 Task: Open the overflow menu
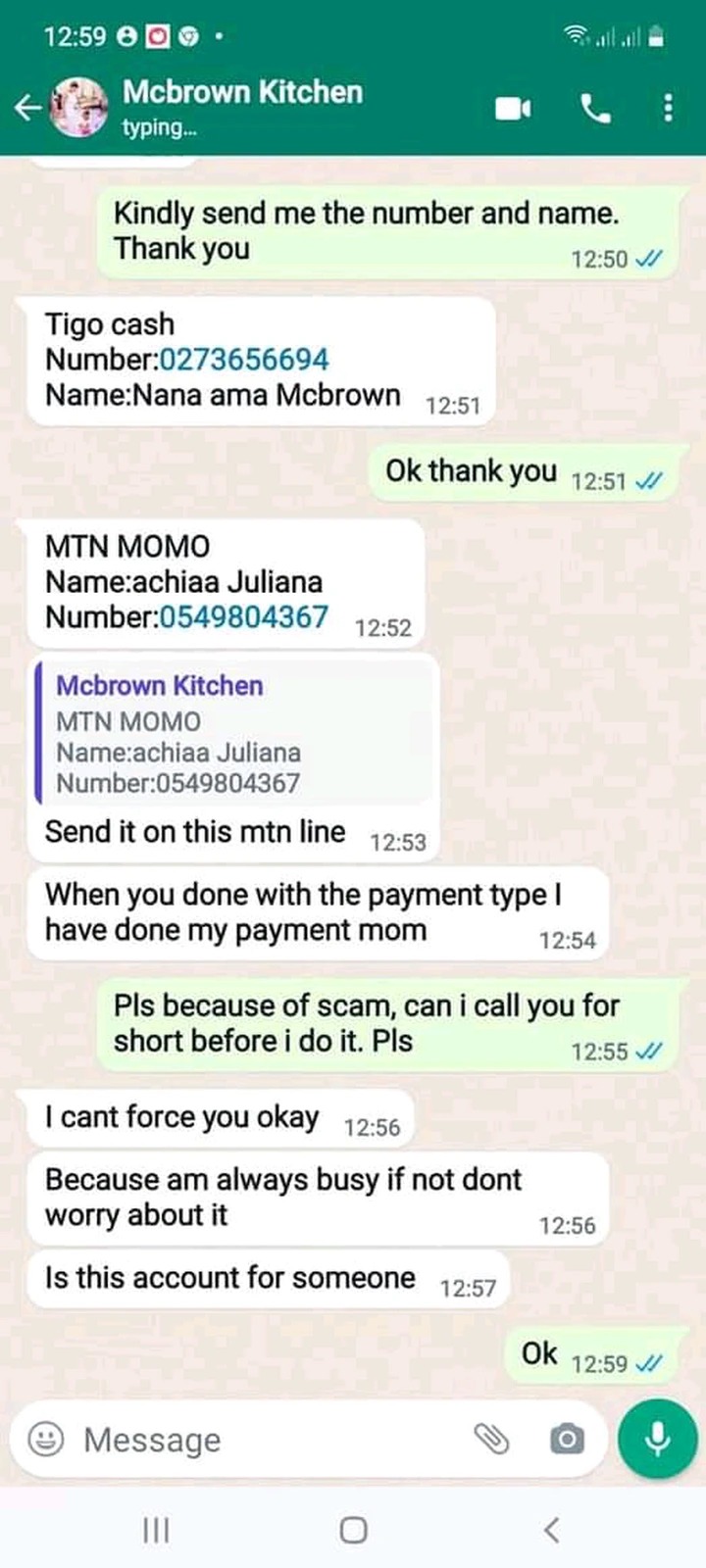point(668,108)
